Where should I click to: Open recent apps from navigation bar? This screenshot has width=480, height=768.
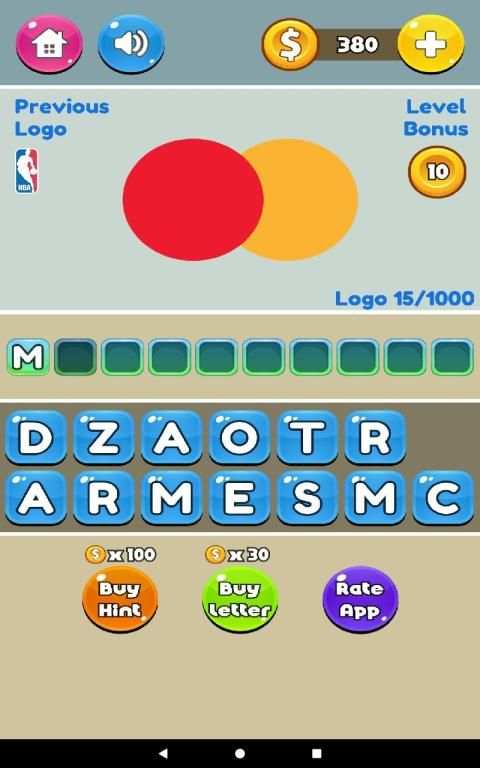tap(317, 753)
